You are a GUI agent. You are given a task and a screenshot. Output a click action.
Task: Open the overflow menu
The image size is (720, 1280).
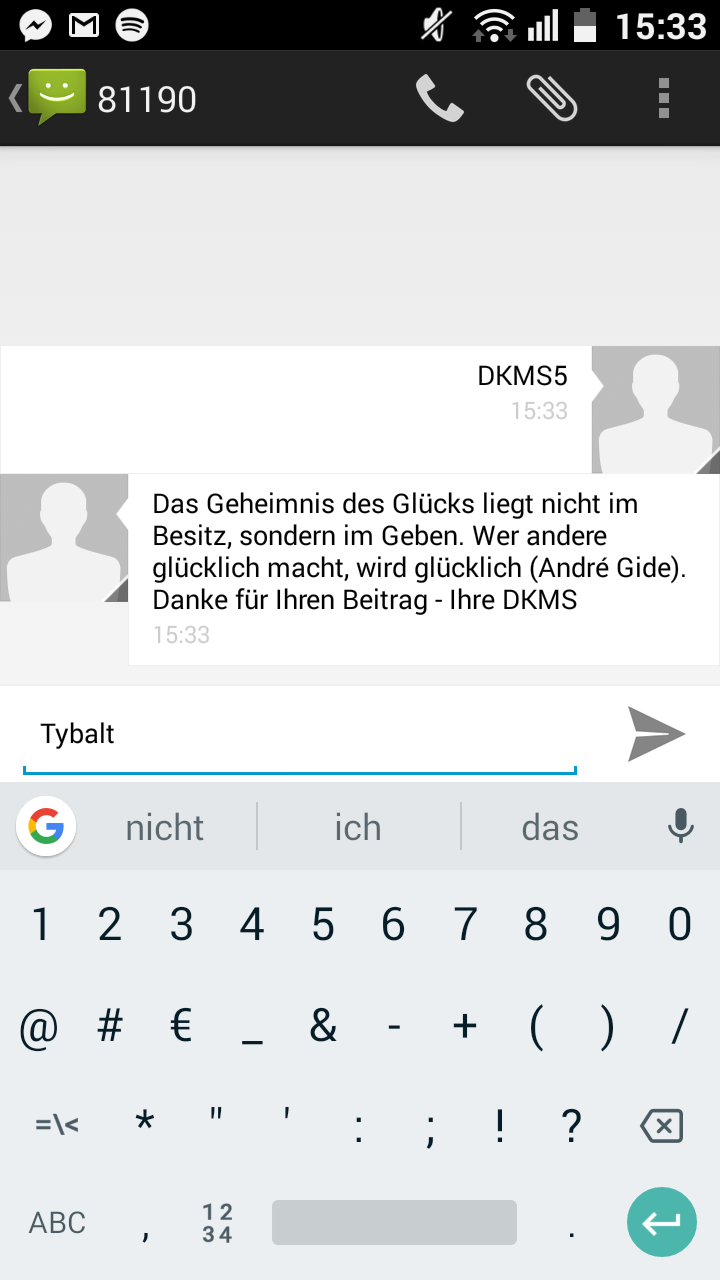tap(664, 99)
